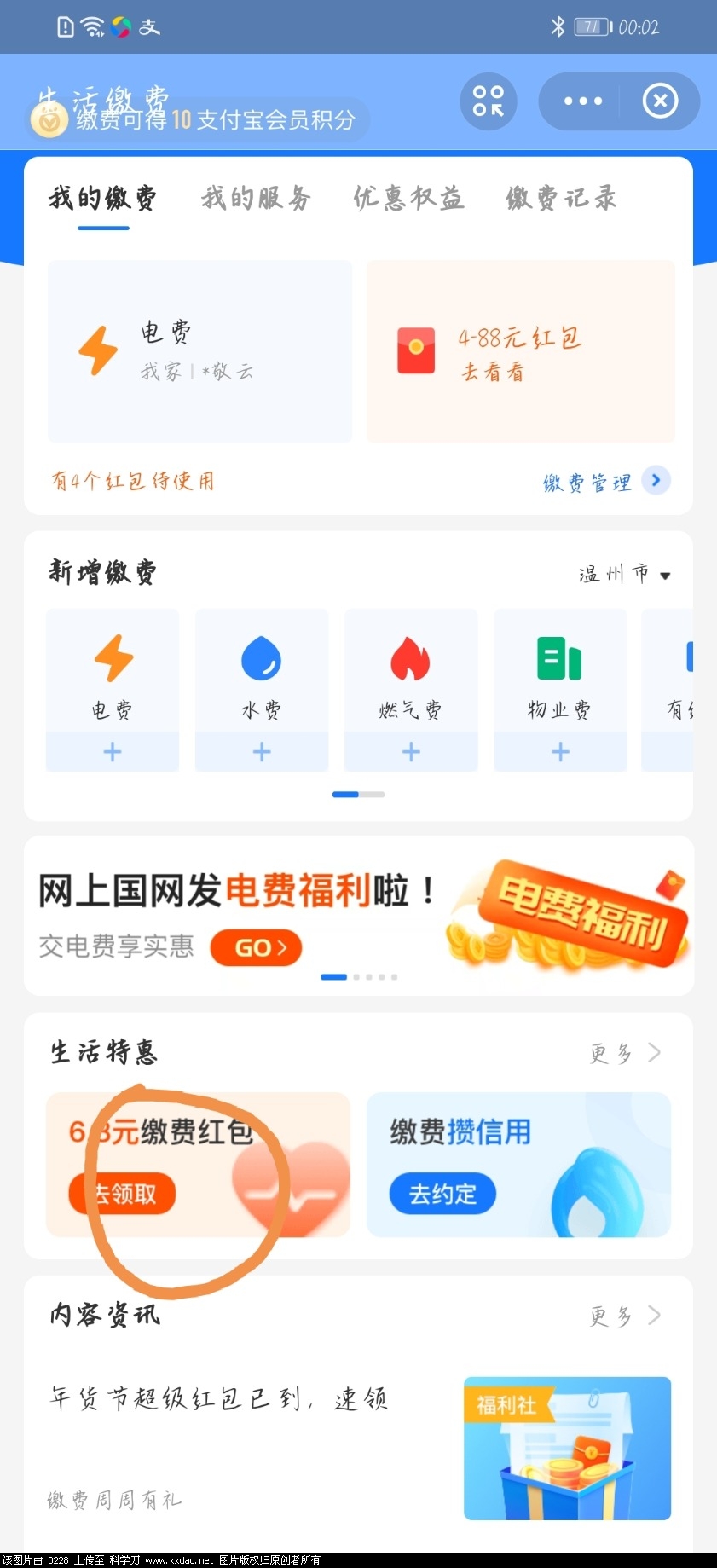The height and width of the screenshot is (1568, 717).
Task: Add a new 燃气费 payment account
Action: 411,751
